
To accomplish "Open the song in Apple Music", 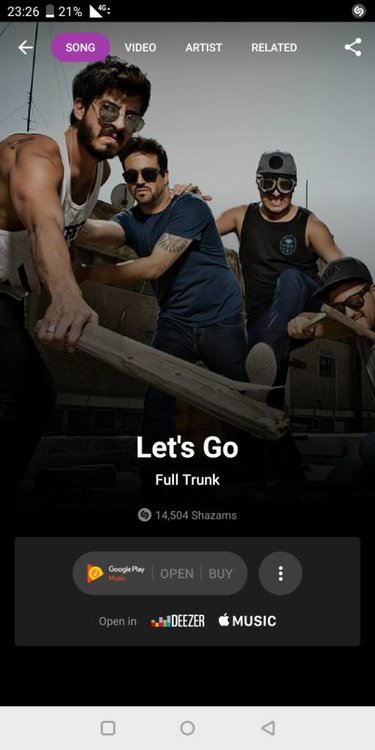I will point(247,621).
